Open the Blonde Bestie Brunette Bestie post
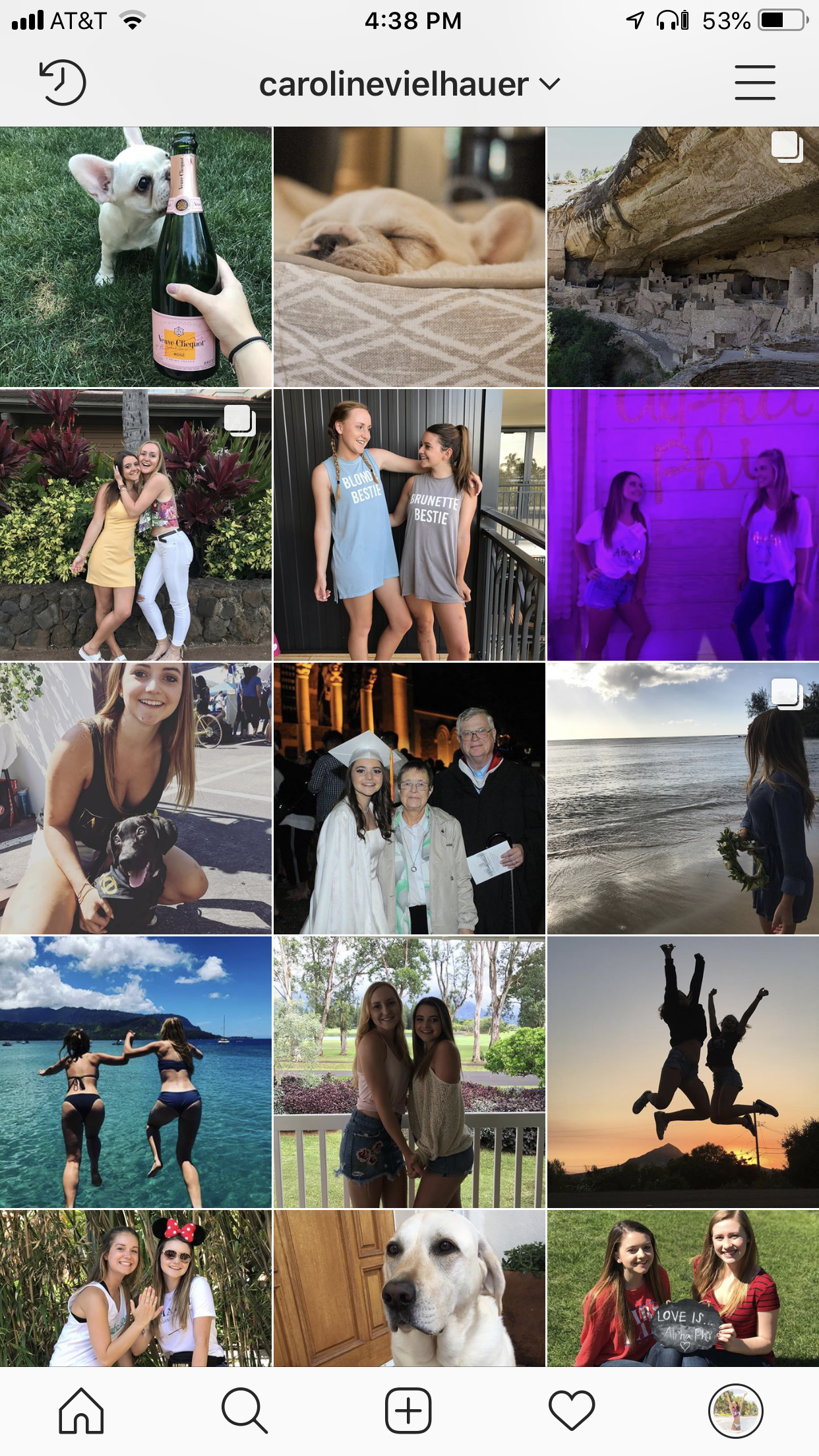The width and height of the screenshot is (819, 1456). [x=409, y=525]
